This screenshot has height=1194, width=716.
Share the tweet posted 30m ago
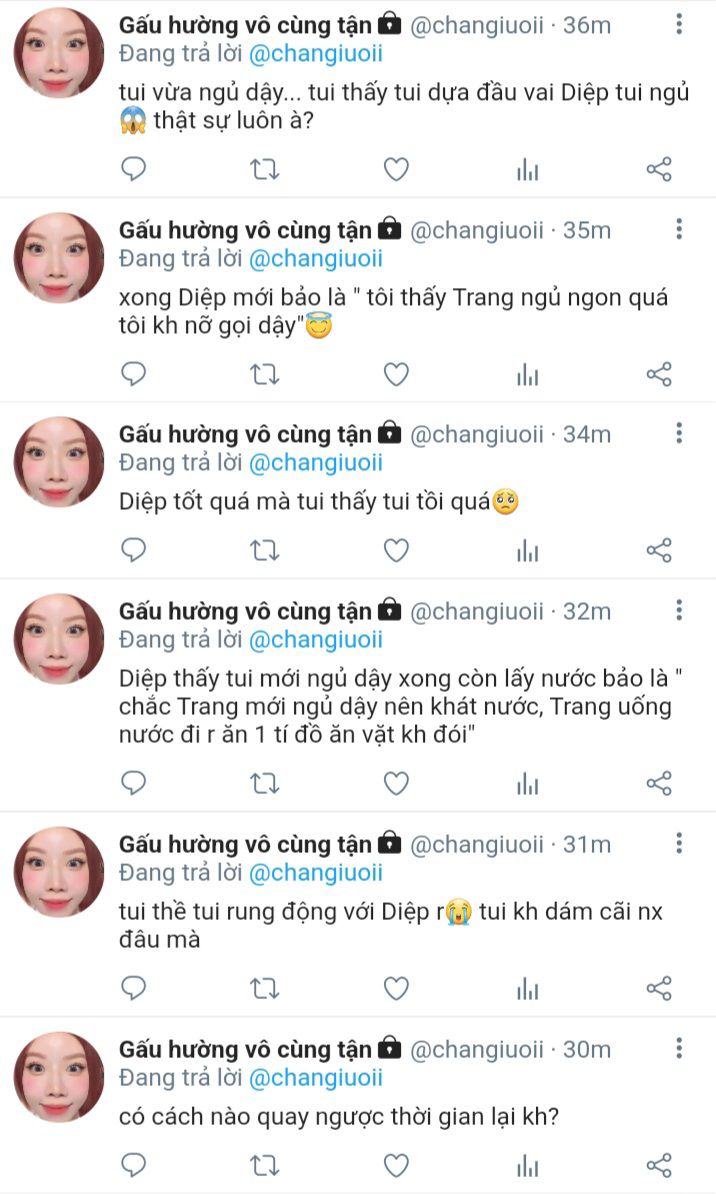[x=659, y=1165]
